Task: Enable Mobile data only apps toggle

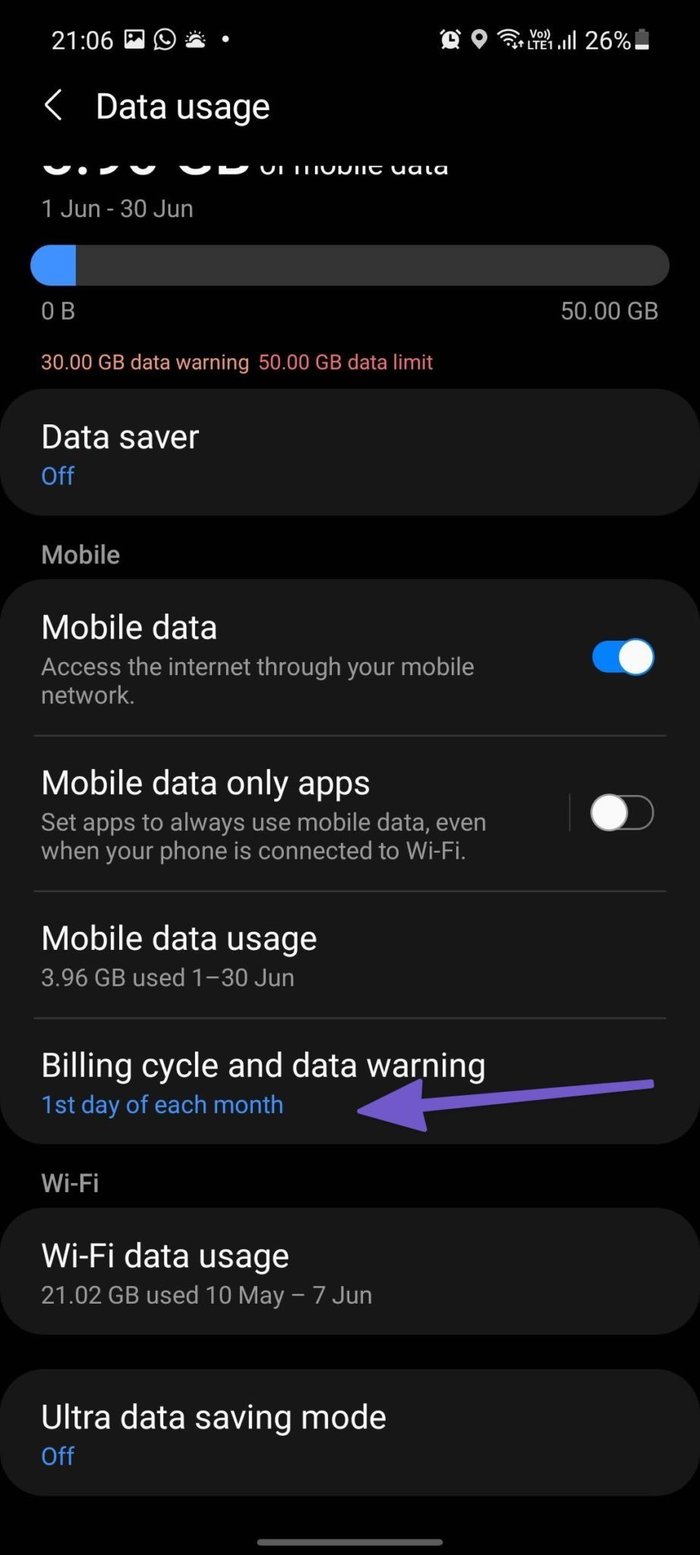Action: pos(621,813)
